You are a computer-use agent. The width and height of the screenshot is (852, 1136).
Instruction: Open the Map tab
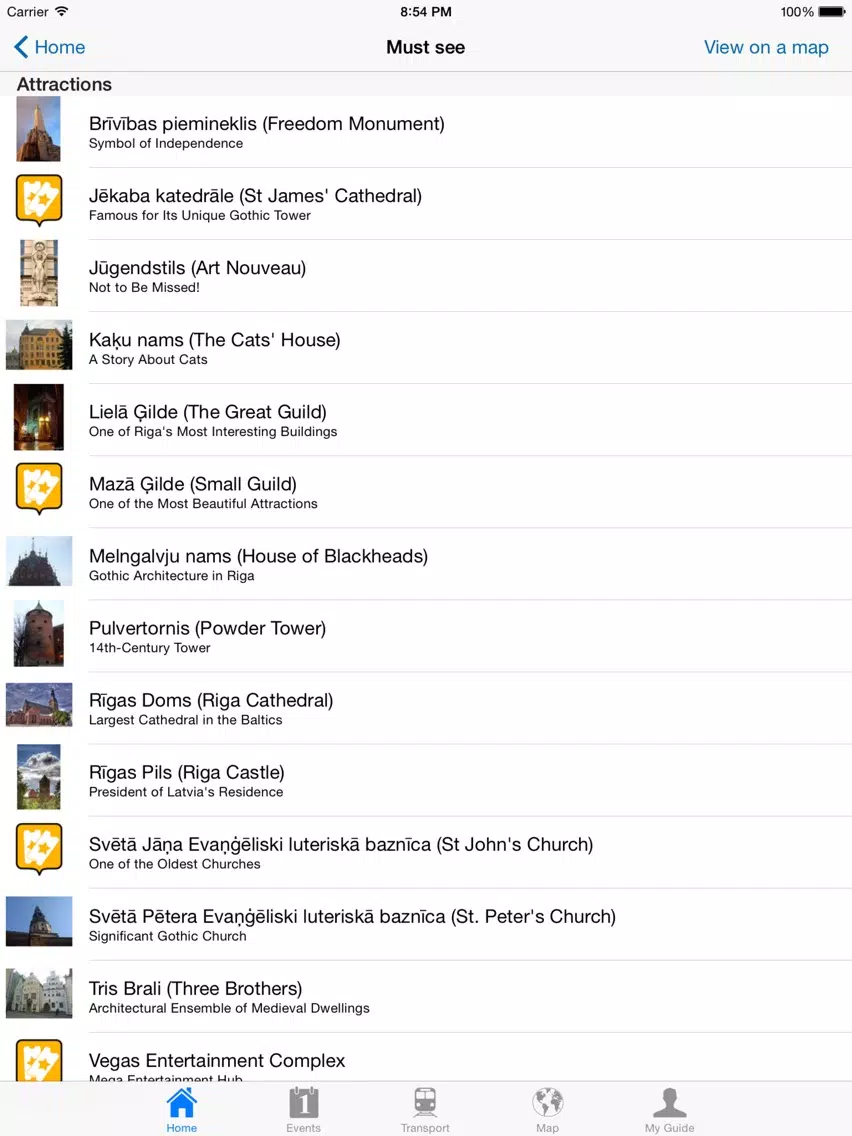pyautogui.click(x=547, y=1110)
